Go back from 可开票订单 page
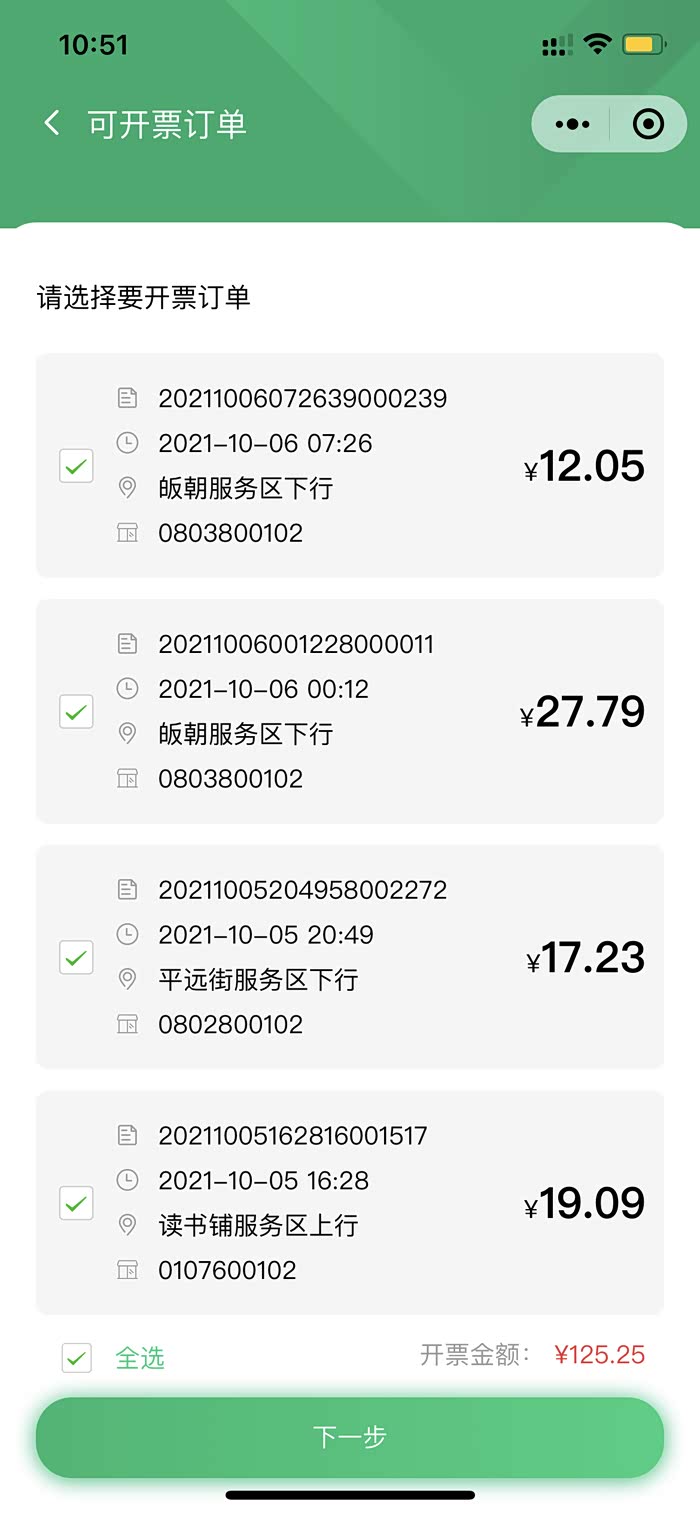The height and width of the screenshot is (1514, 700). tap(52, 124)
